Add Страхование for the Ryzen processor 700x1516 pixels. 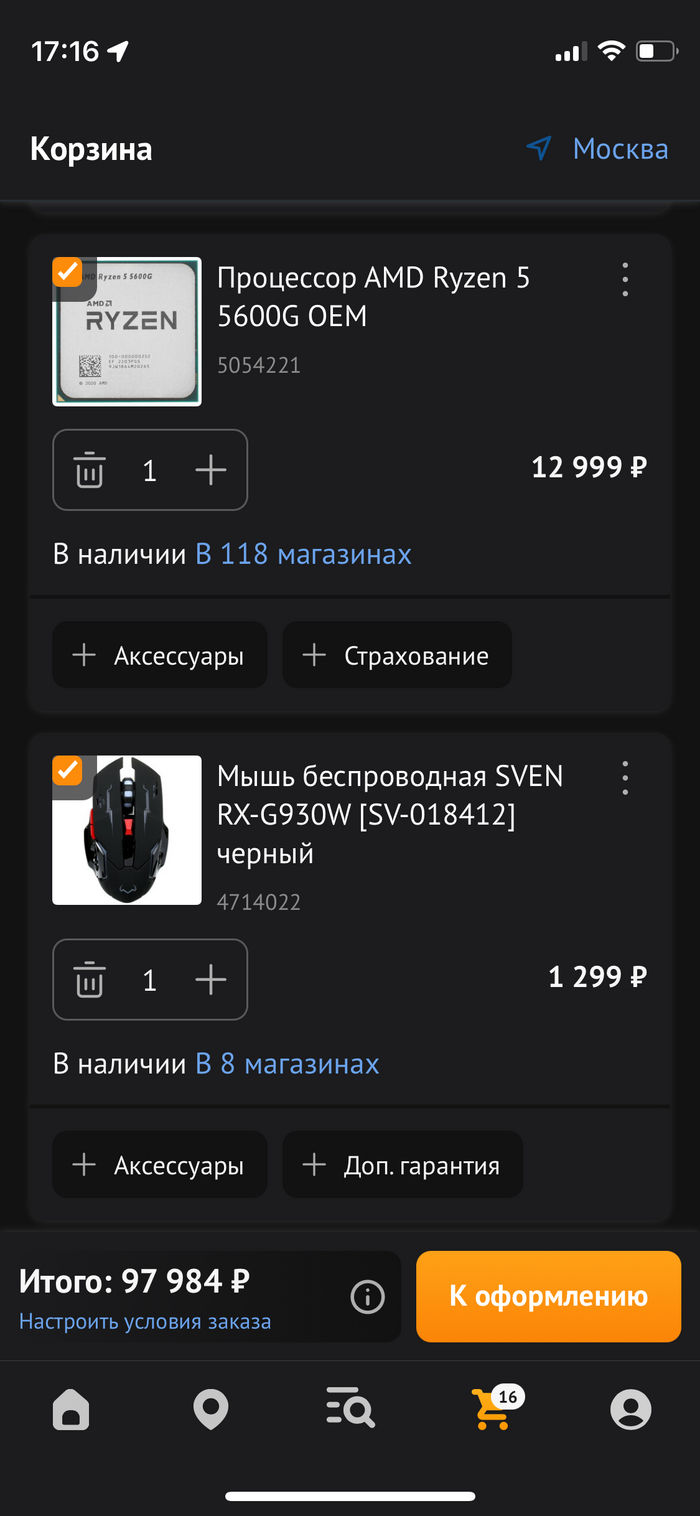(x=397, y=656)
